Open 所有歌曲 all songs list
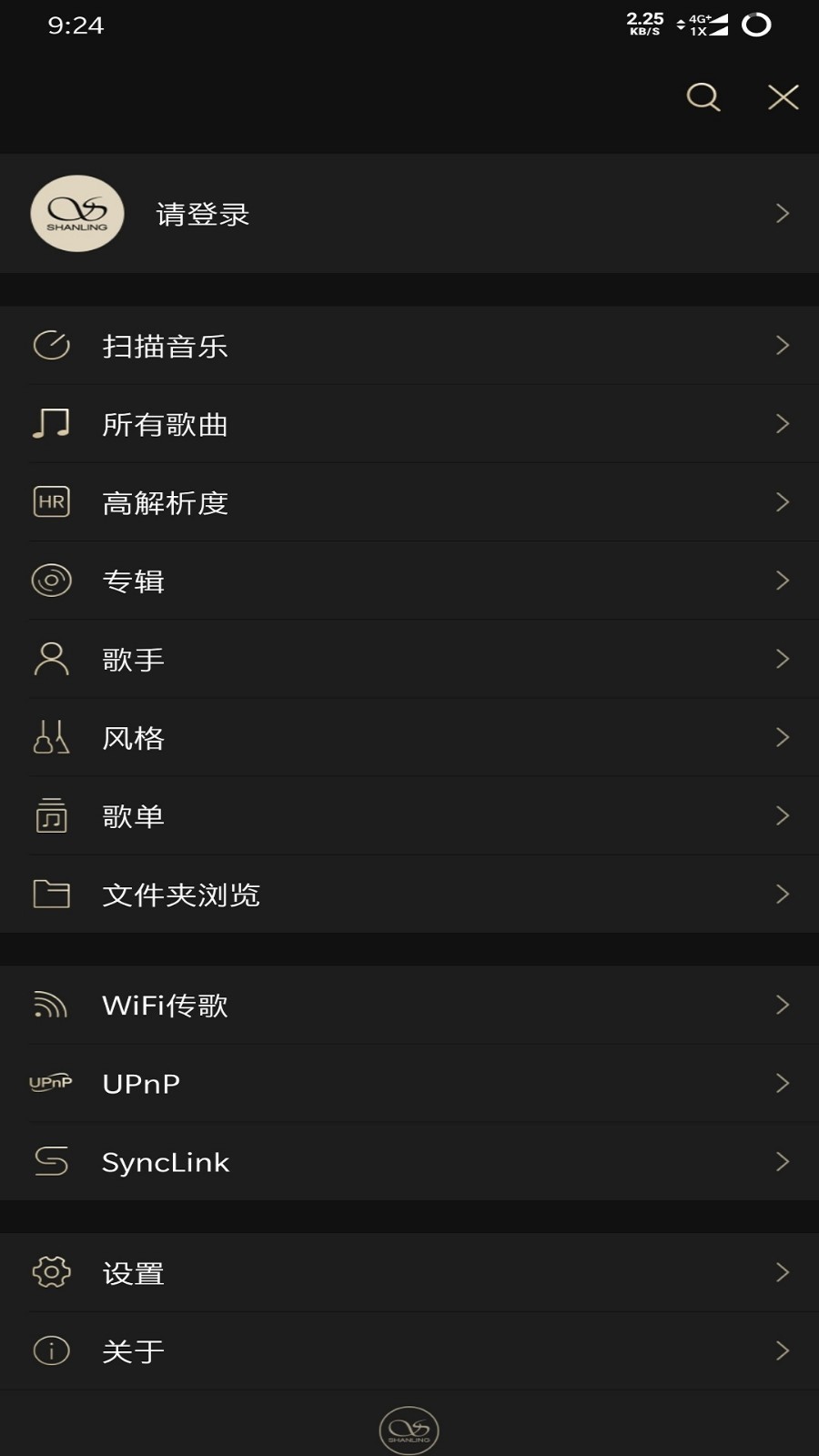Image resolution: width=819 pixels, height=1456 pixels. (409, 424)
